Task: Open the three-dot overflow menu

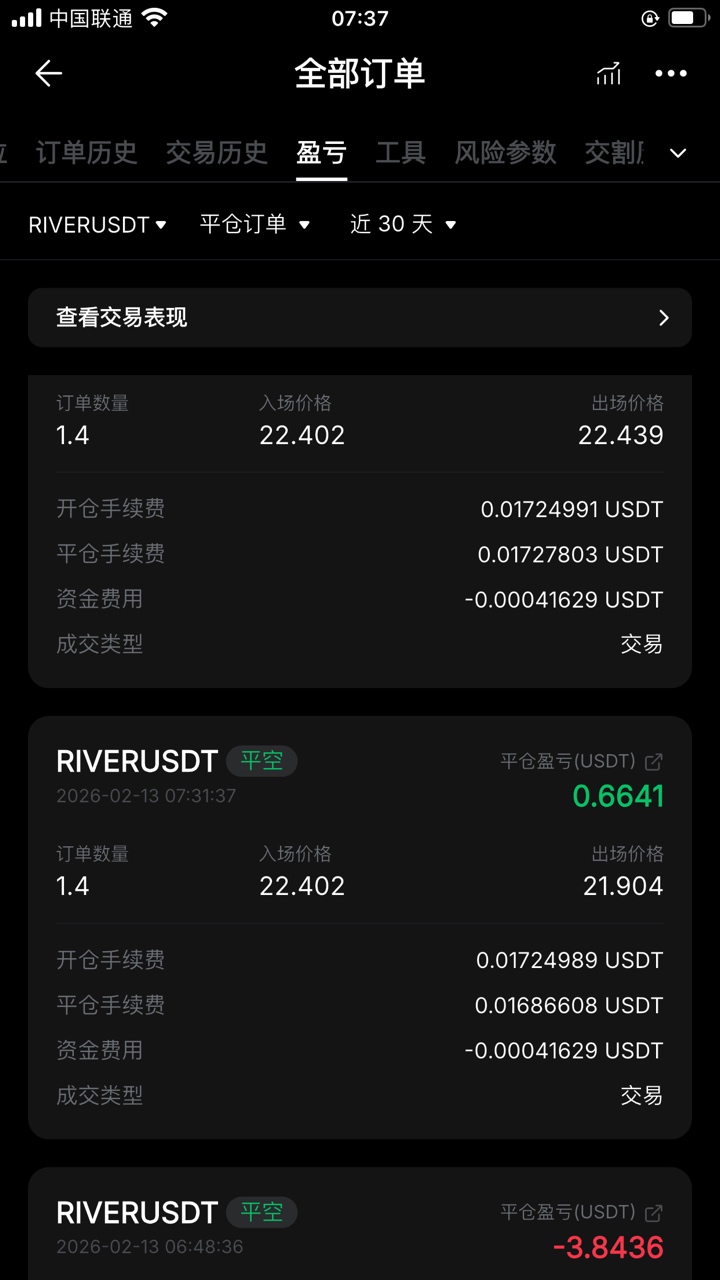Action: 671,73
